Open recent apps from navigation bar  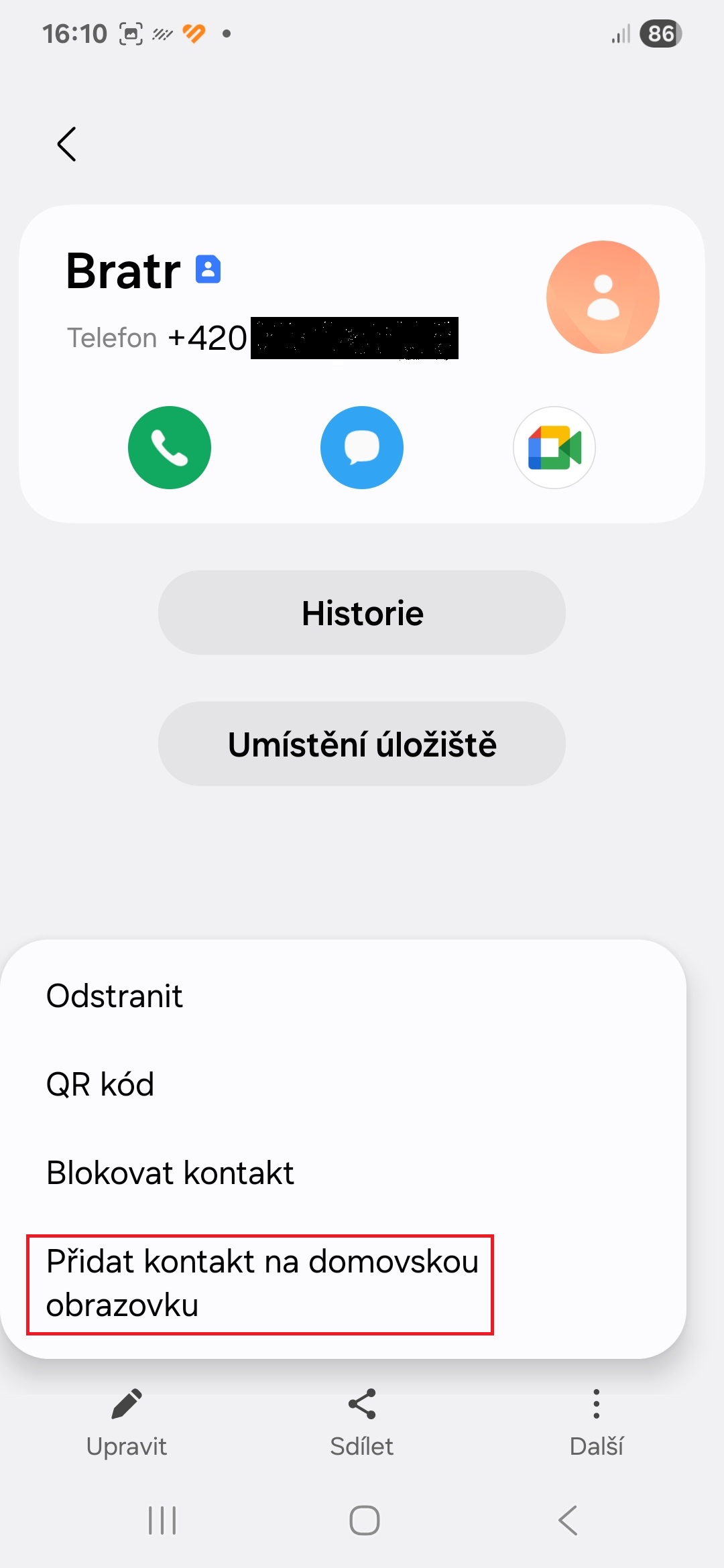click(162, 1520)
